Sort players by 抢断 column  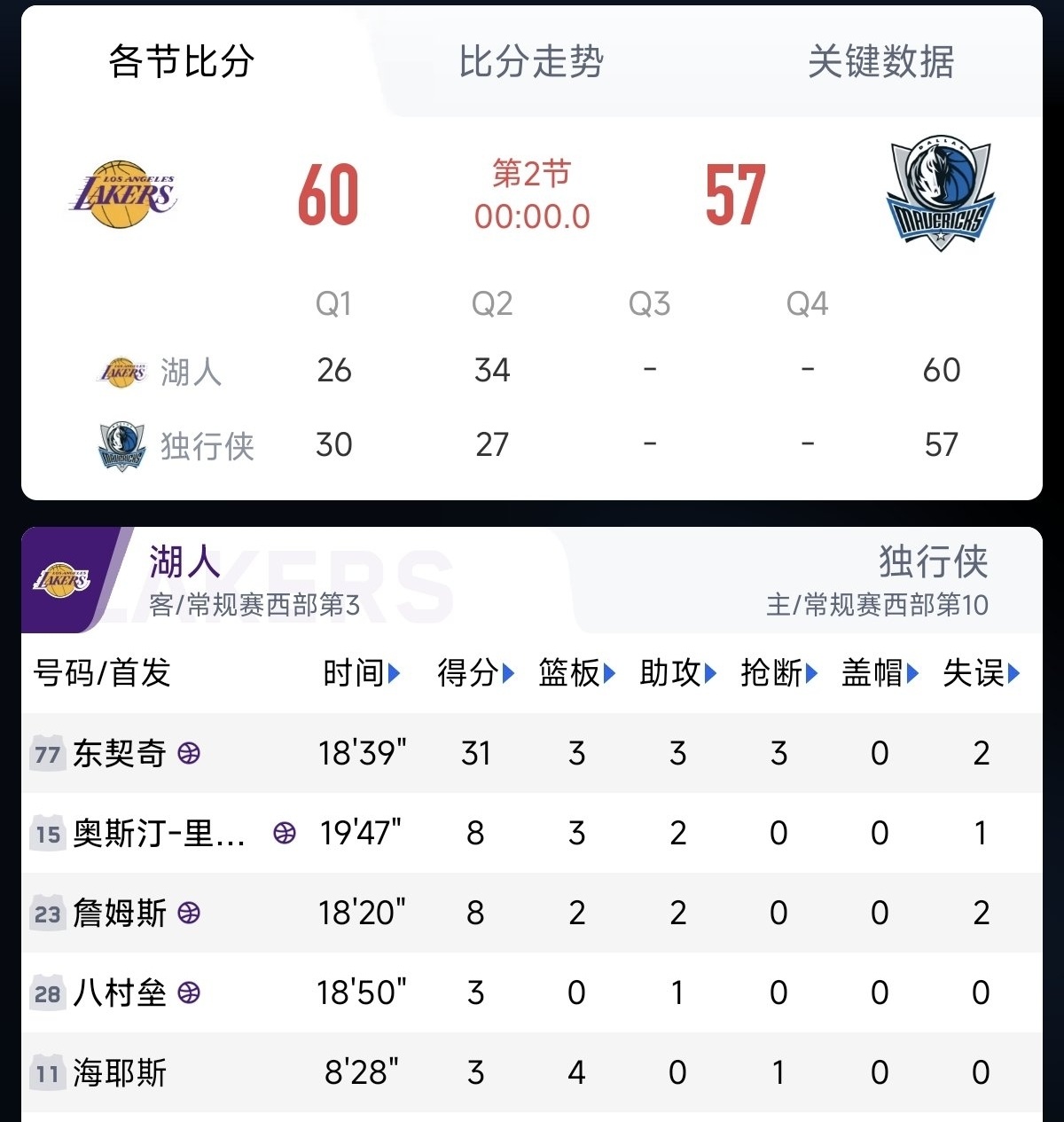click(x=778, y=673)
